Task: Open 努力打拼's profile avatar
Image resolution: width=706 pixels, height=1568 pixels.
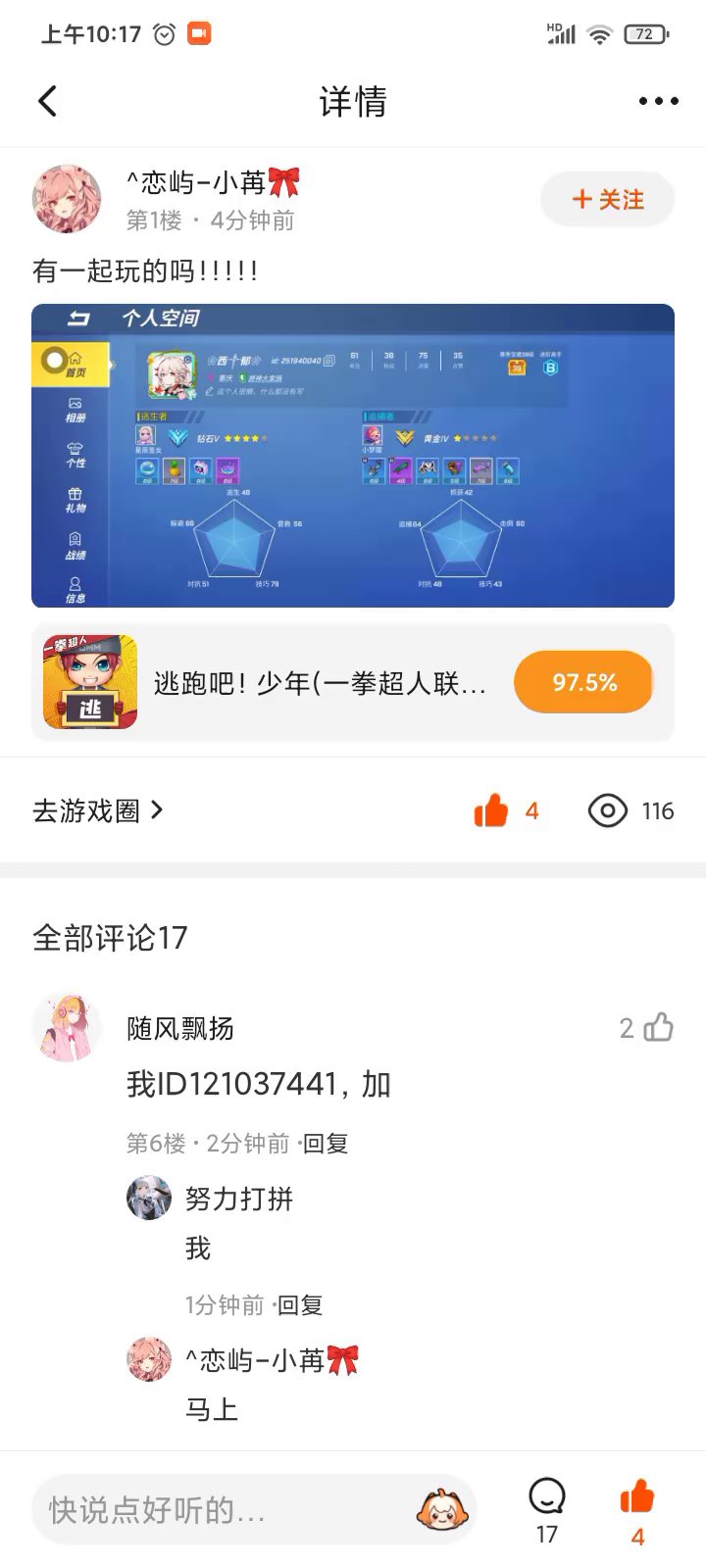Action: coord(149,1198)
